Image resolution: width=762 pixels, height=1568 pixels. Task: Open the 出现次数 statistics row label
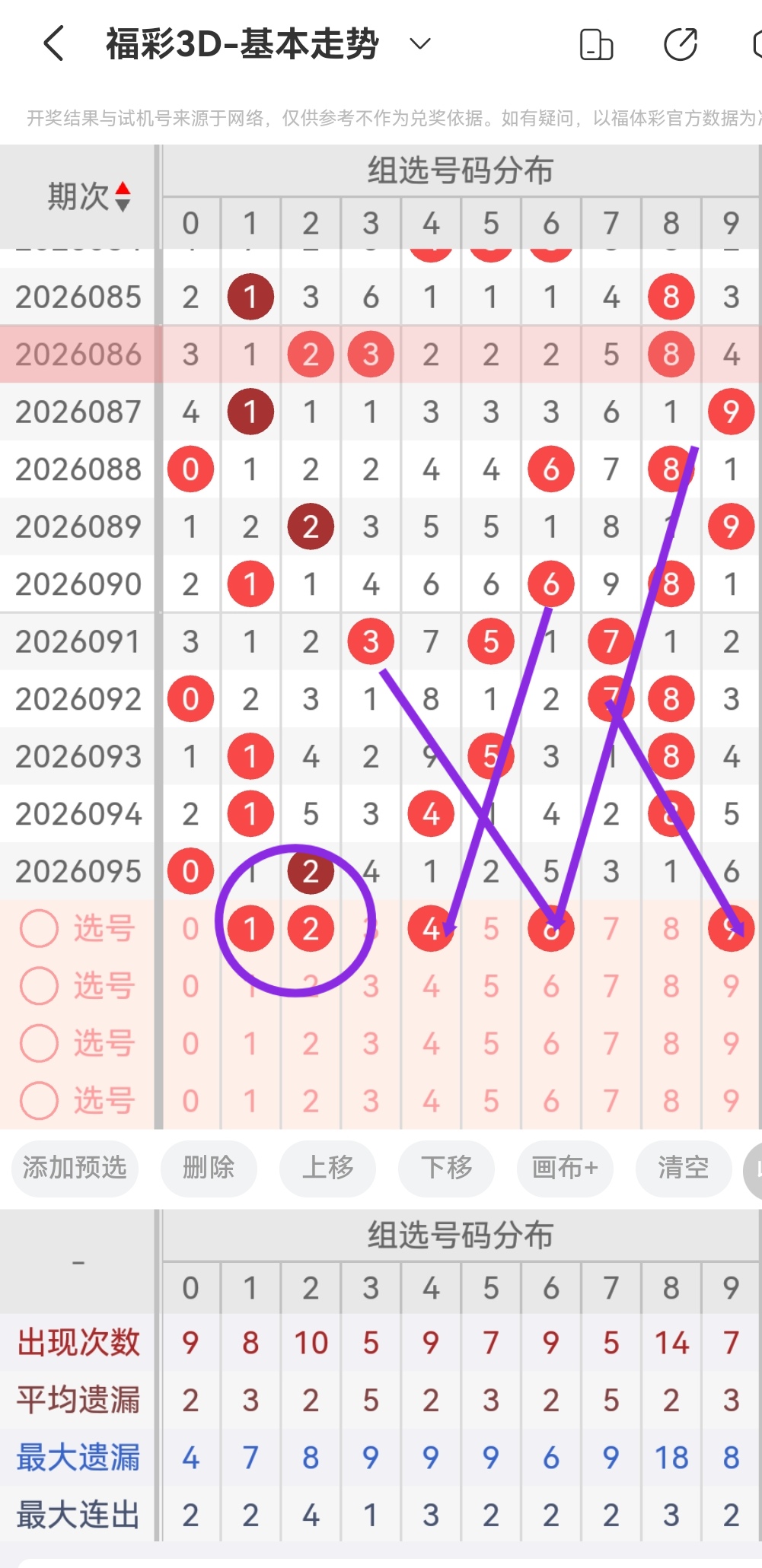[x=77, y=1343]
